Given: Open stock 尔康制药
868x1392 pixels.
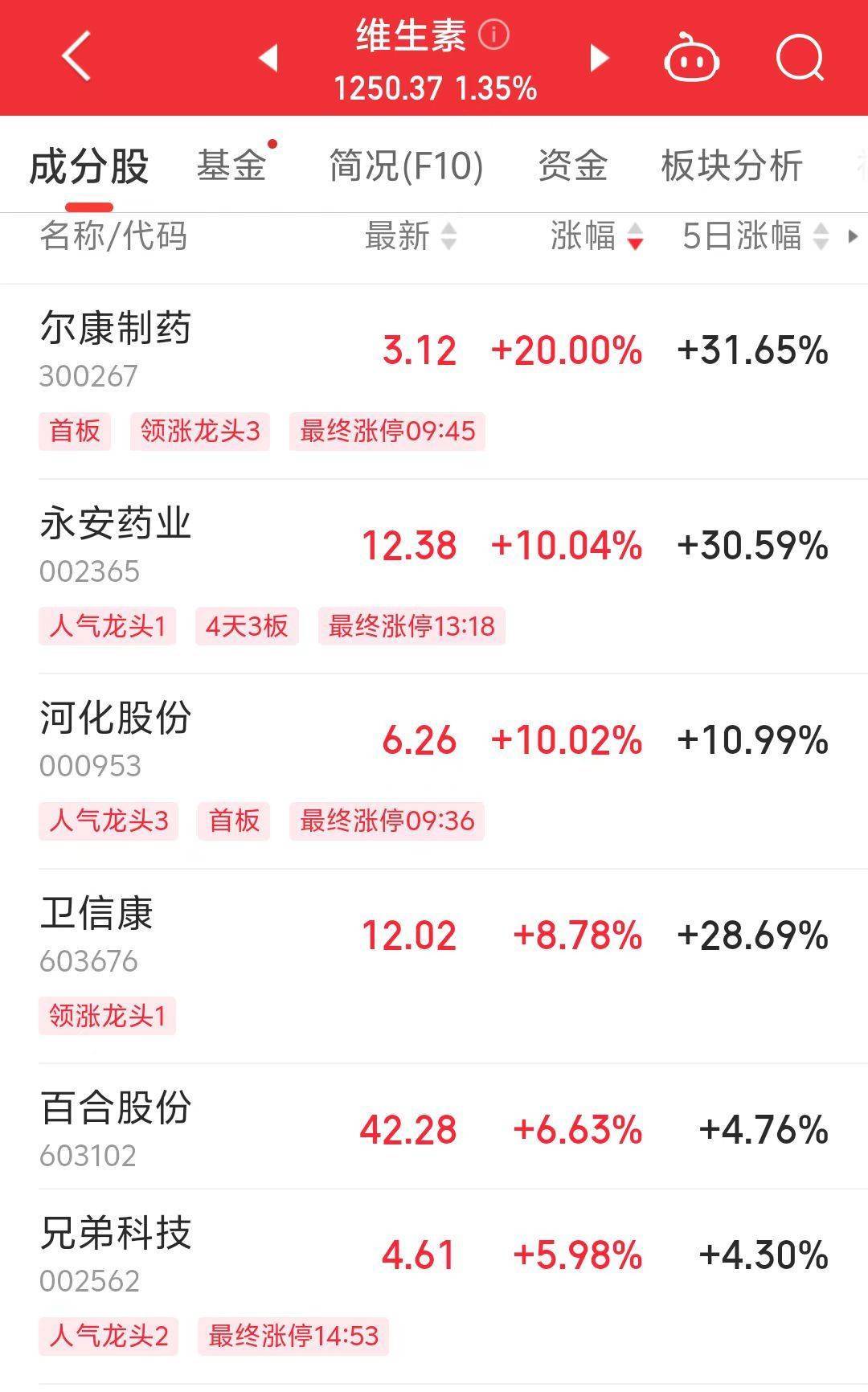Looking at the screenshot, I should pos(116,330).
